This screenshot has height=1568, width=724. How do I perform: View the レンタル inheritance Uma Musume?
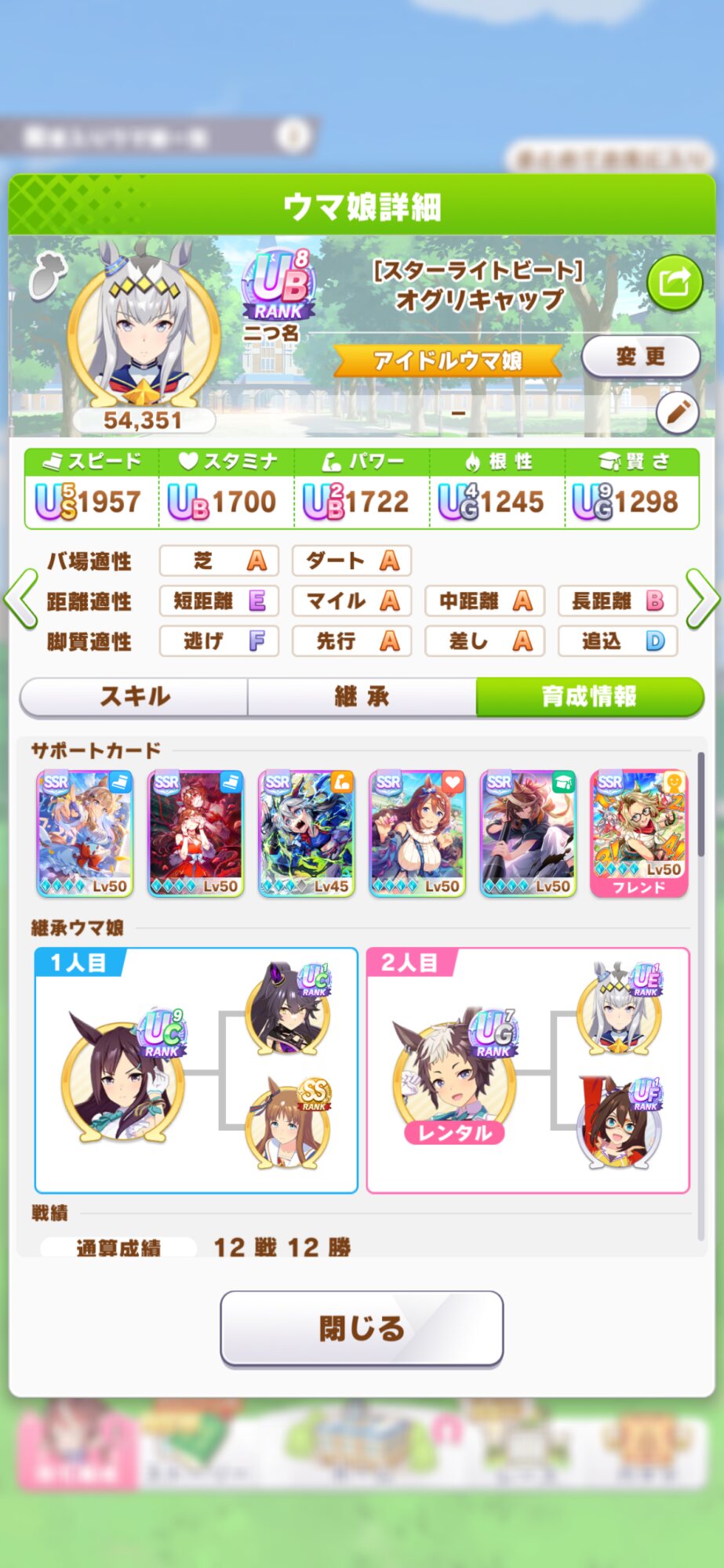pyautogui.click(x=455, y=1076)
